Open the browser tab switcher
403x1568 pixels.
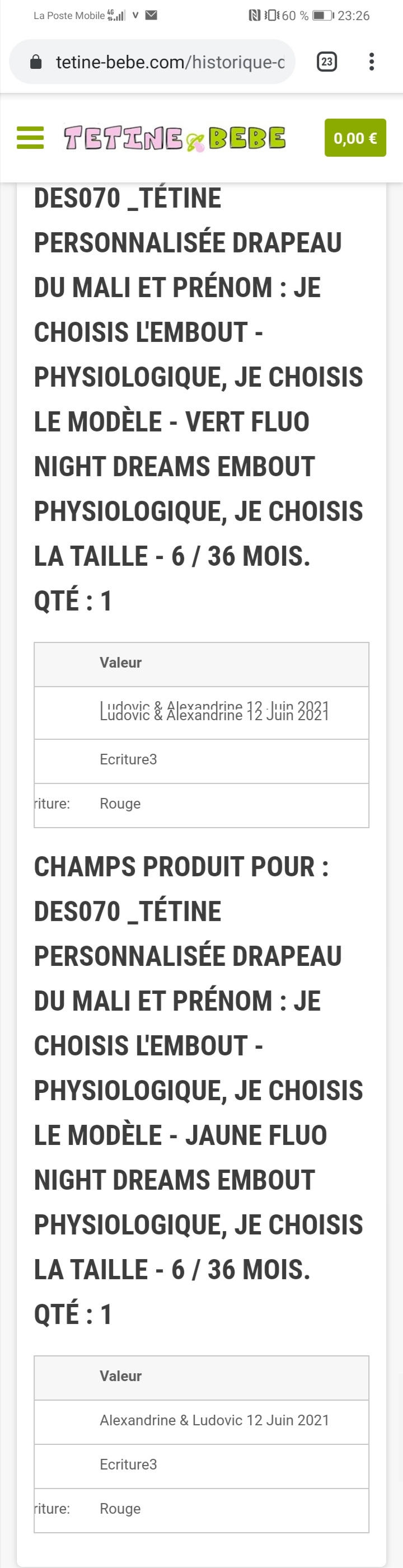(x=327, y=62)
